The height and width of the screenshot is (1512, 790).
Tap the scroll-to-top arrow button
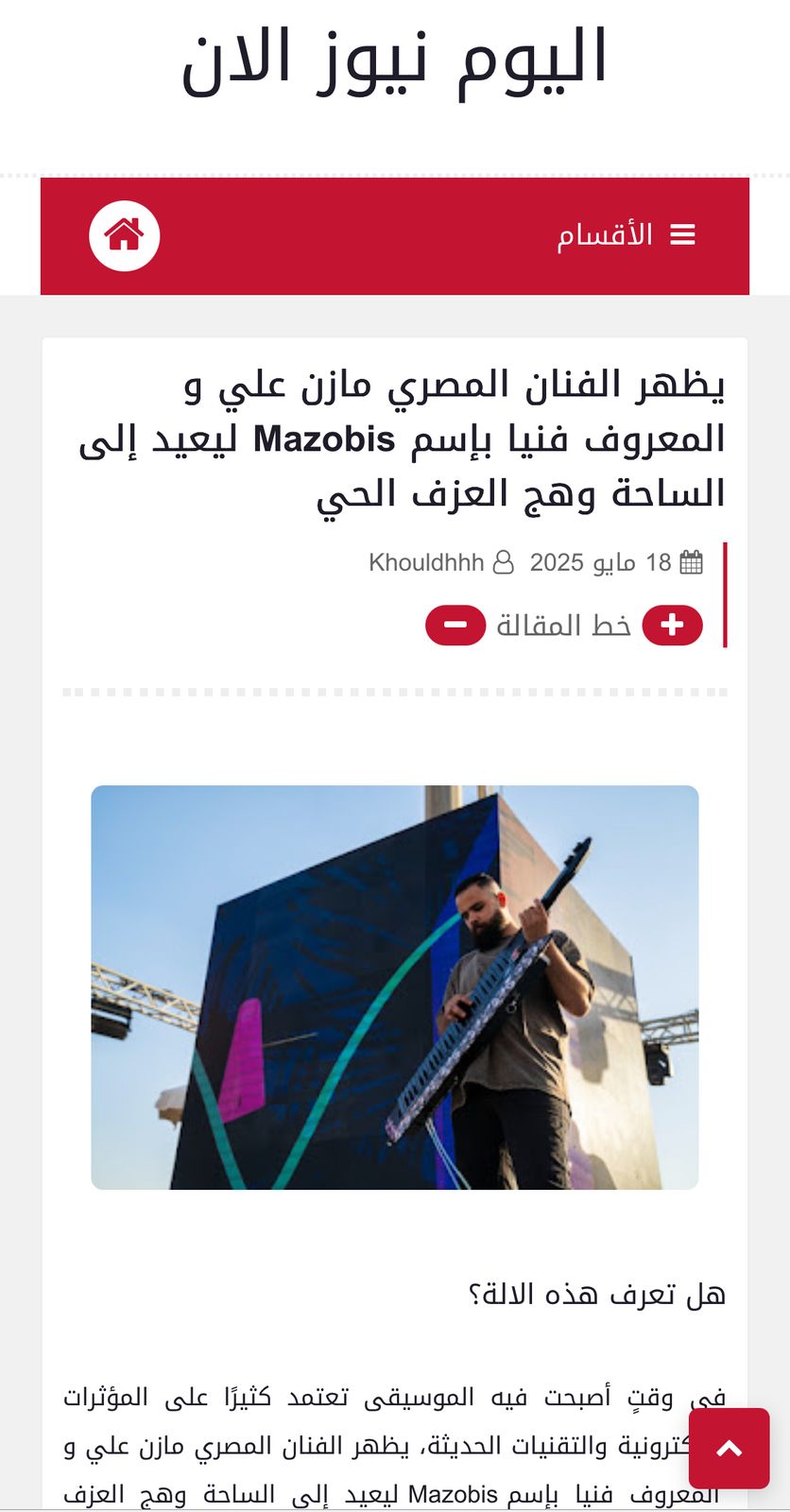pyautogui.click(x=729, y=1448)
